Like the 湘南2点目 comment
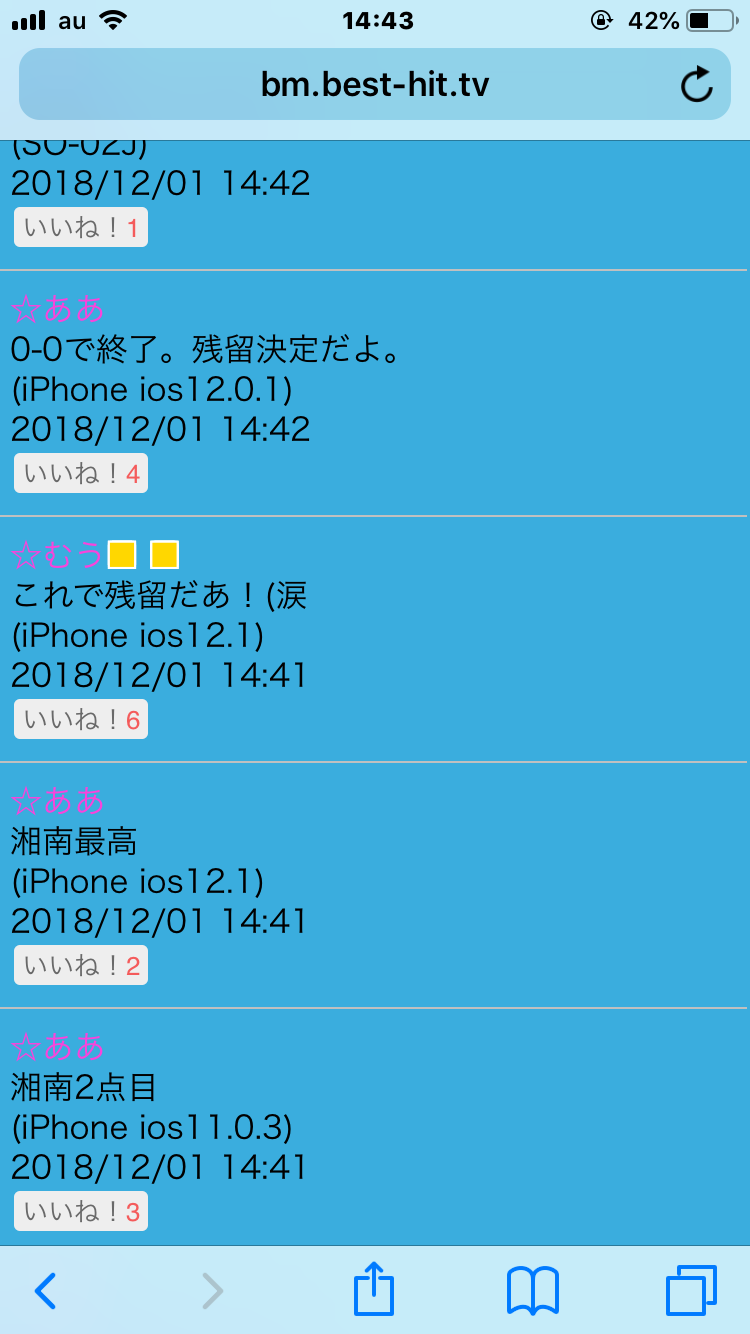750x1334 pixels. [81, 1211]
